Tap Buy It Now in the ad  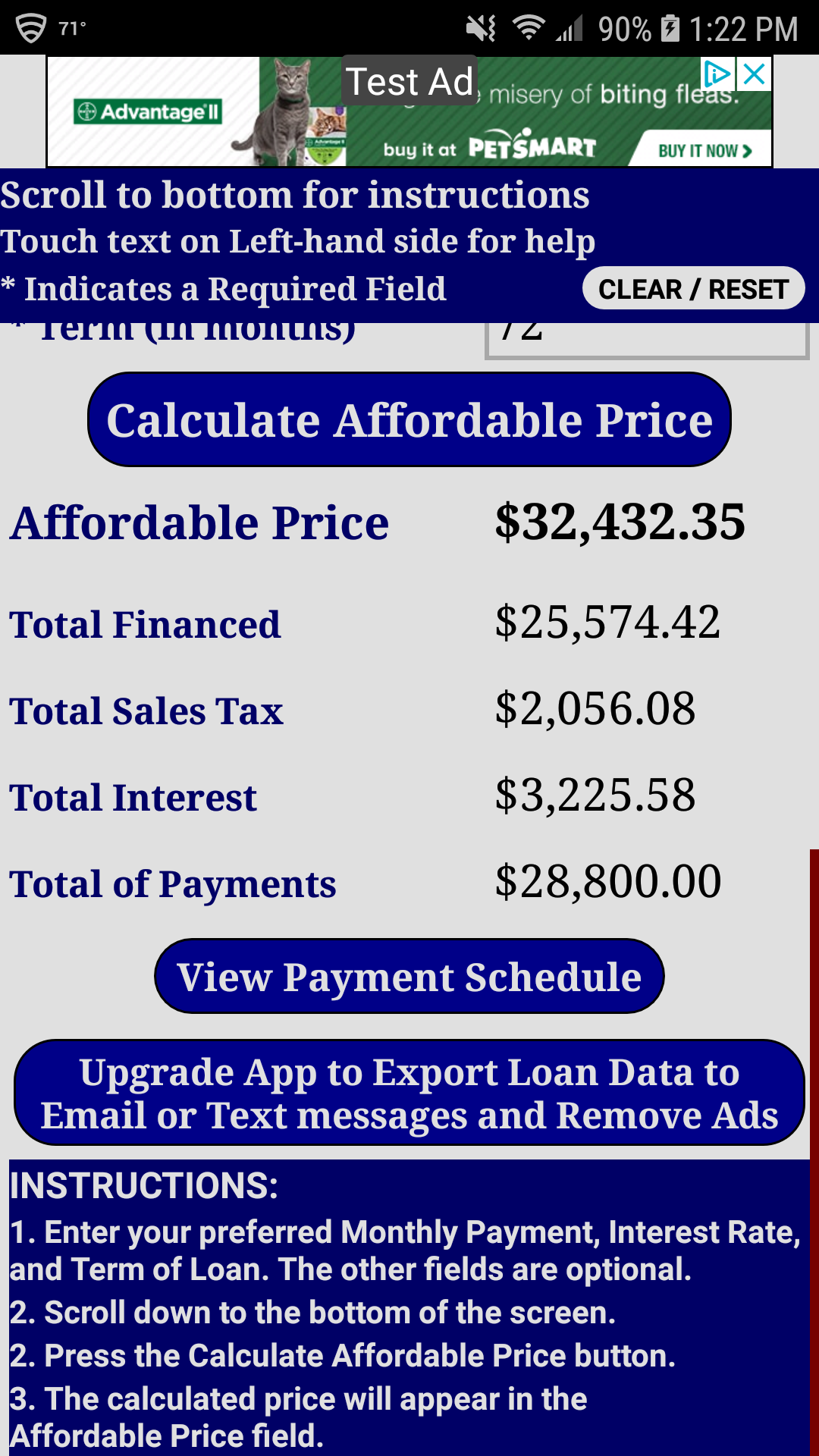pyautogui.click(x=704, y=150)
